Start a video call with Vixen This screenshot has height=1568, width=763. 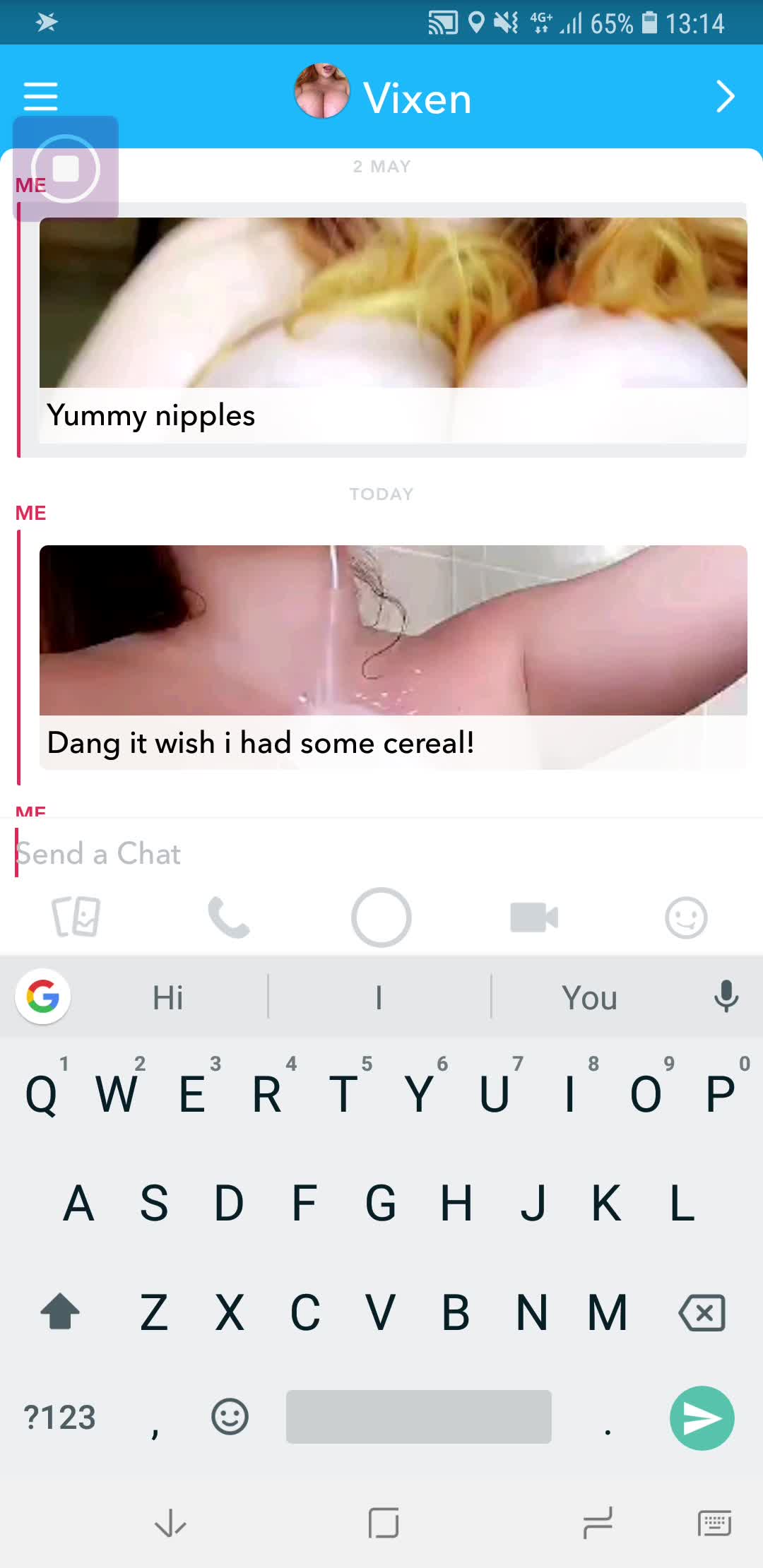click(x=534, y=917)
